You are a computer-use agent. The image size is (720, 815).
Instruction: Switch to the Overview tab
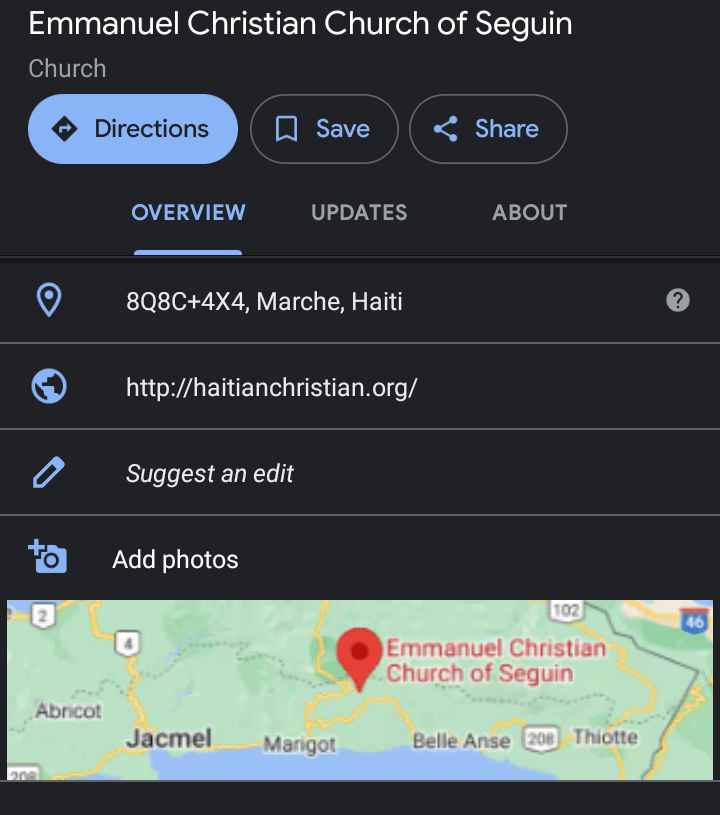click(x=188, y=213)
